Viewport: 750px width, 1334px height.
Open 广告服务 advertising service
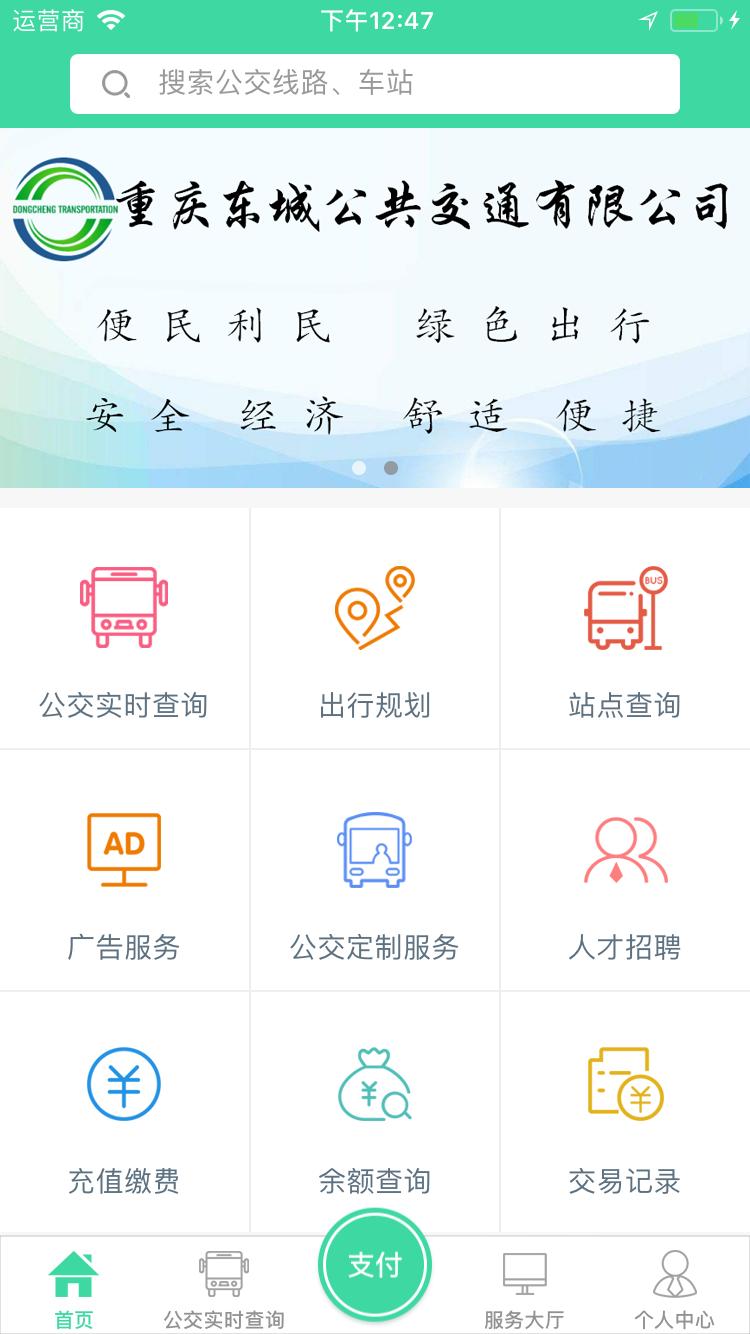(124, 871)
